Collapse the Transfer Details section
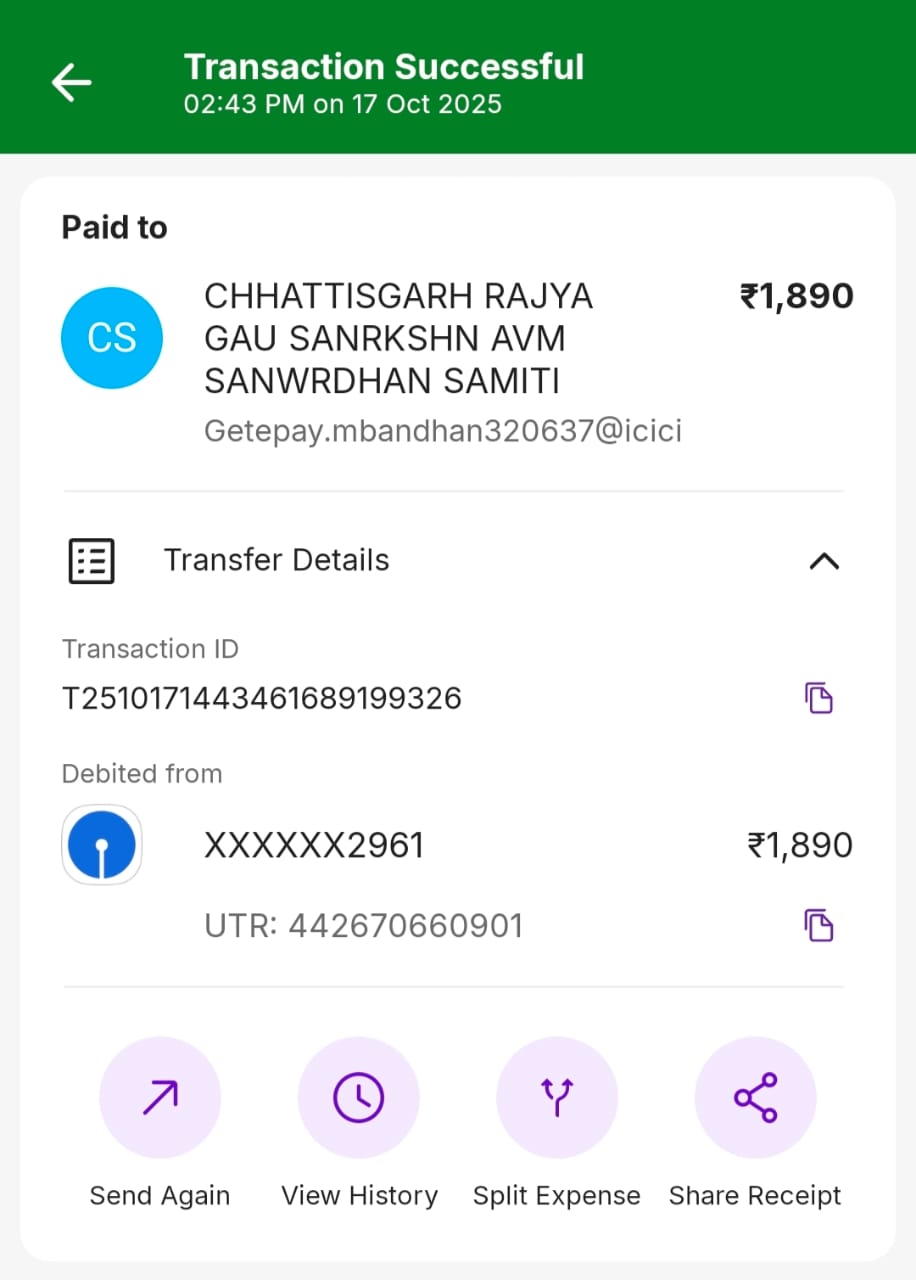Viewport: 916px width, 1280px height. [x=823, y=561]
